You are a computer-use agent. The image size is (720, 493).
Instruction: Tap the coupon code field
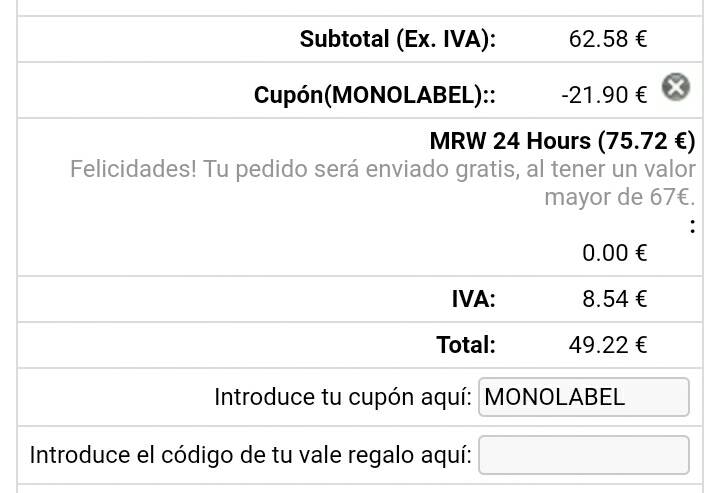tap(584, 397)
